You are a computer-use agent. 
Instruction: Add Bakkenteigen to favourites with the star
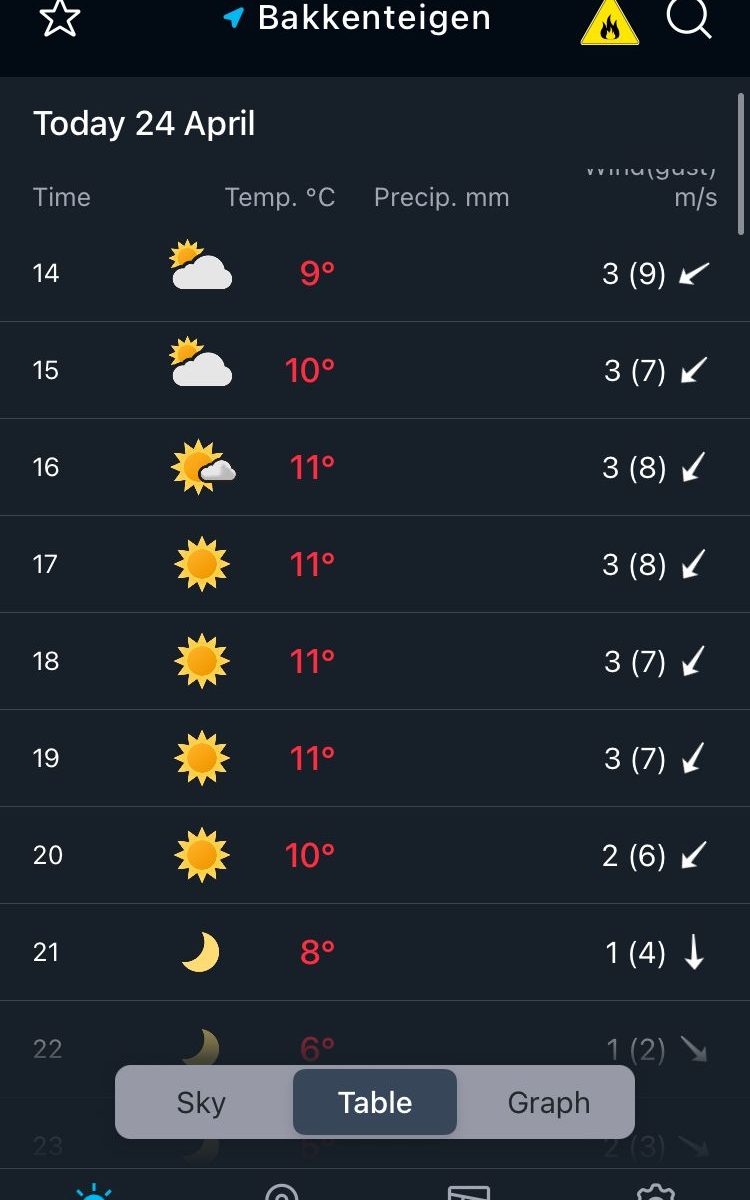[59, 18]
